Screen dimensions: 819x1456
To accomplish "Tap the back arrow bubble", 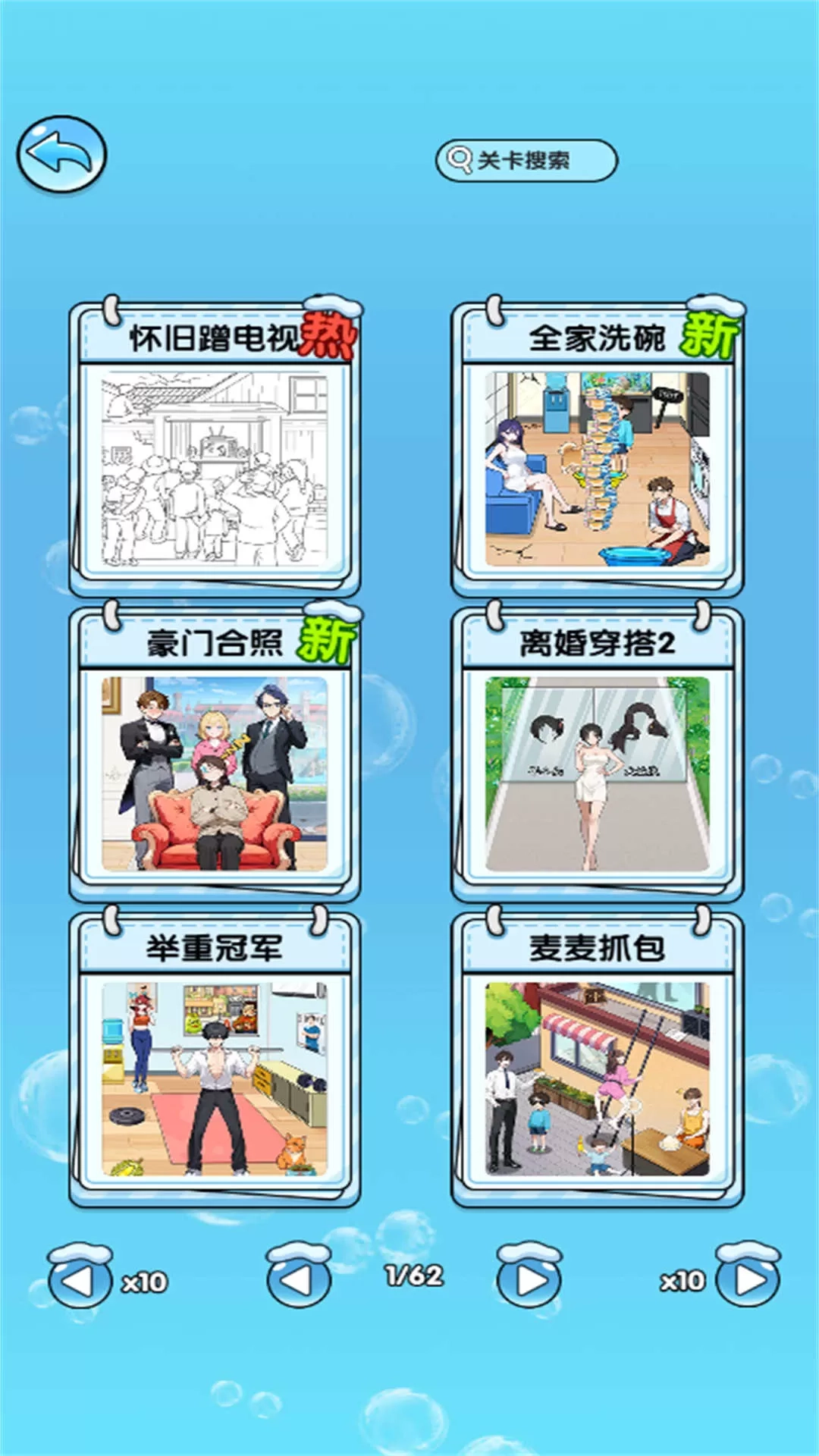I will tap(61, 154).
